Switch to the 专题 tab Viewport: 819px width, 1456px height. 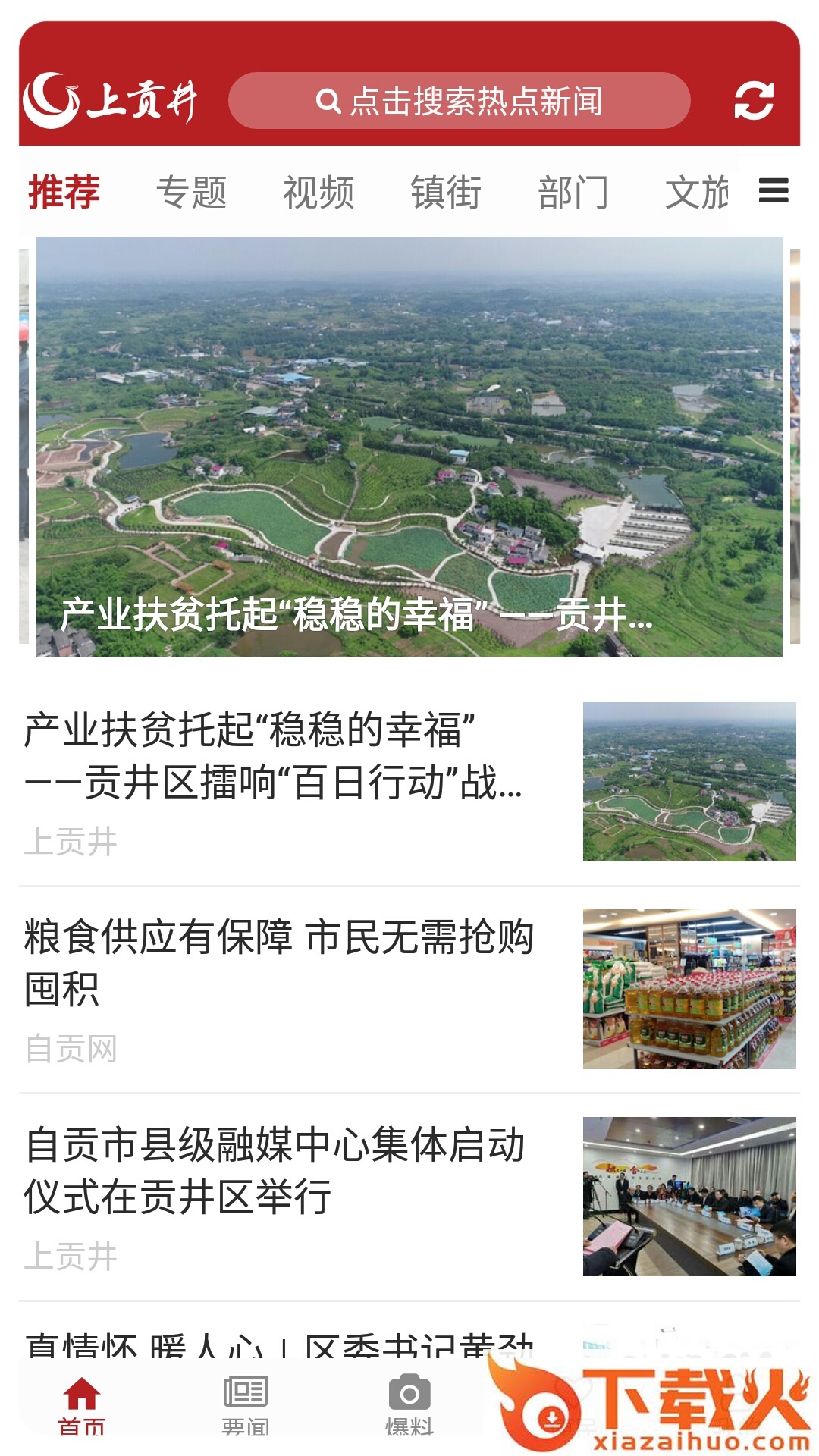point(191,192)
